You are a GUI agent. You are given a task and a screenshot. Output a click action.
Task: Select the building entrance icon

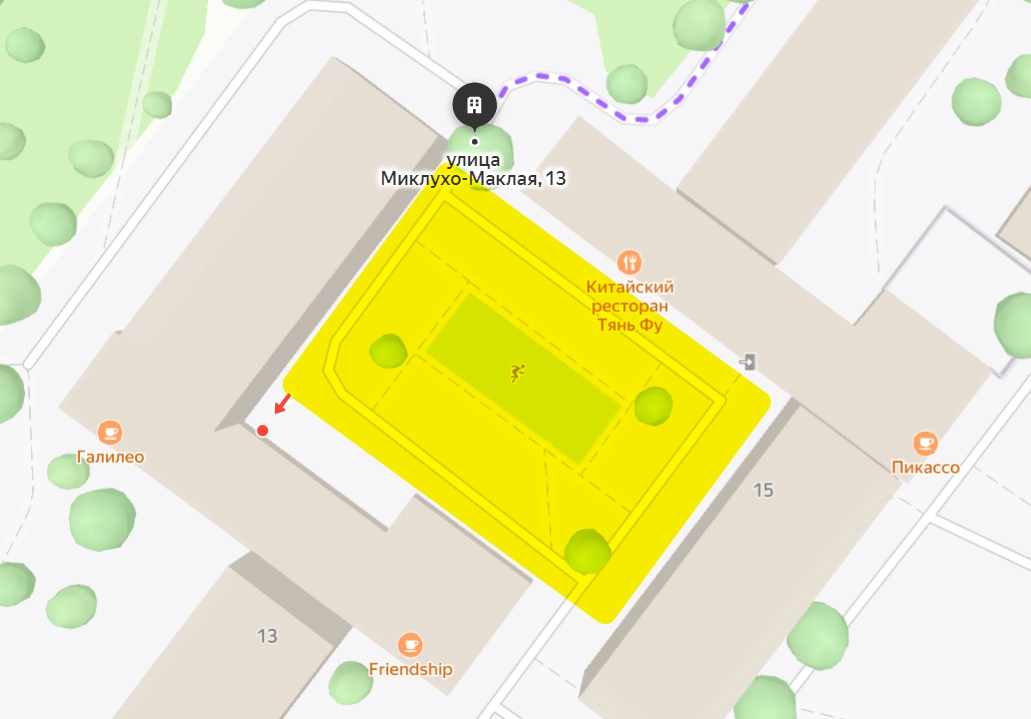coord(747,361)
